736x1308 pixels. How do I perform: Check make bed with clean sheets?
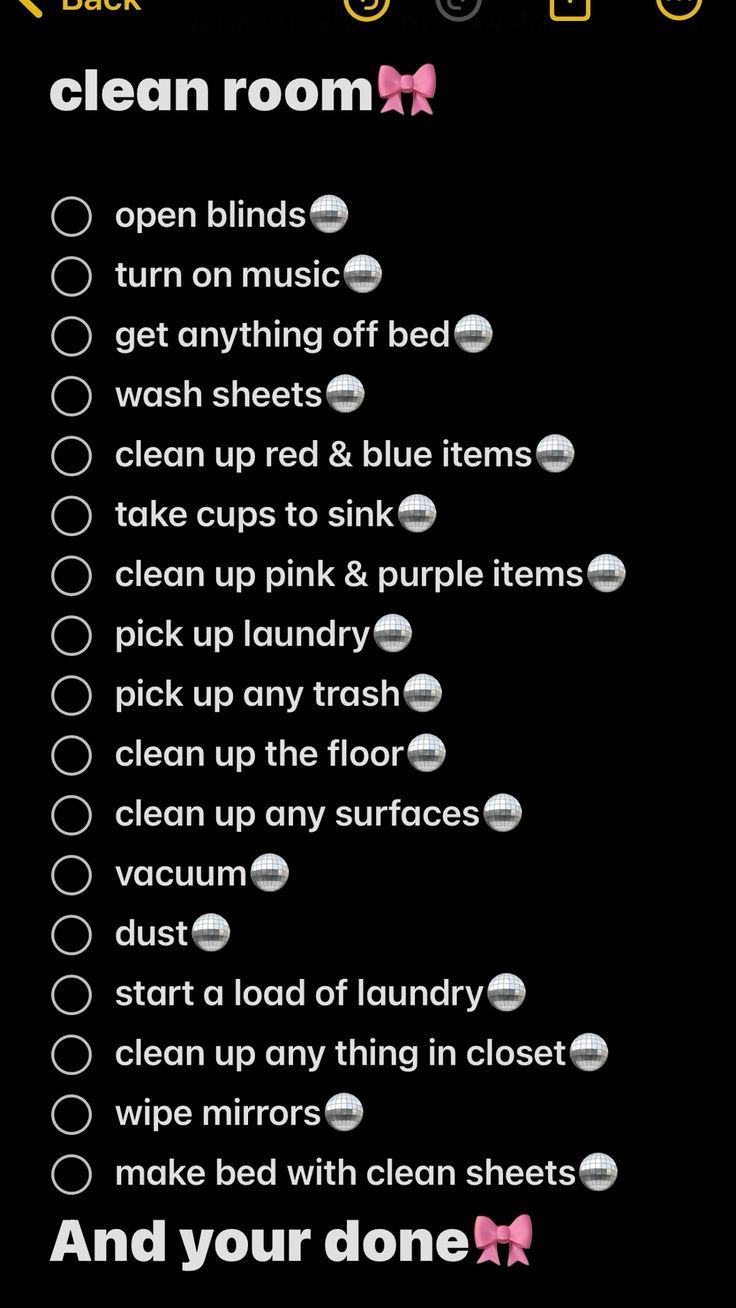(x=71, y=1174)
